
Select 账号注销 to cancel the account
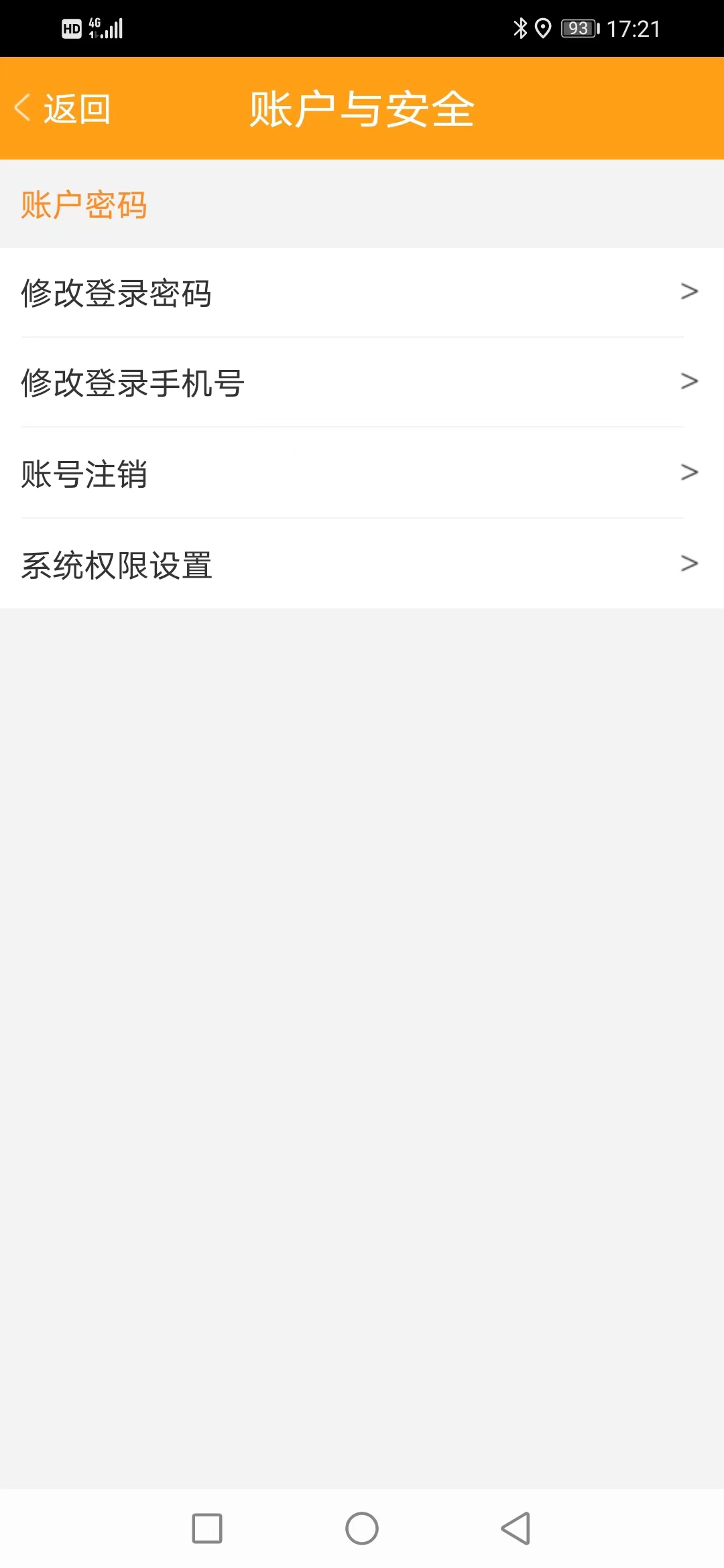click(362, 472)
